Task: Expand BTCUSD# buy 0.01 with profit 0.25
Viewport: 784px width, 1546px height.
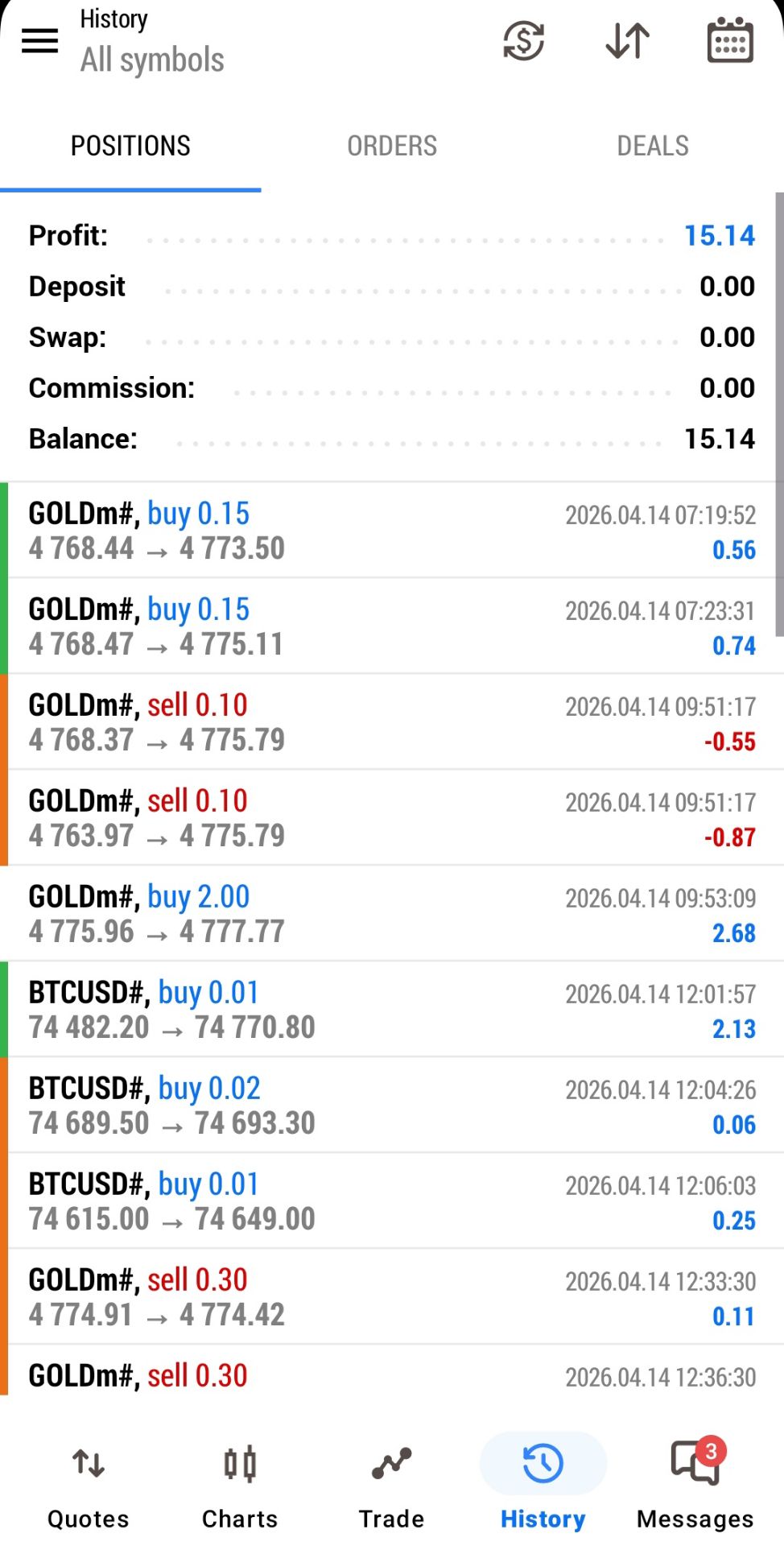Action: [392, 1201]
